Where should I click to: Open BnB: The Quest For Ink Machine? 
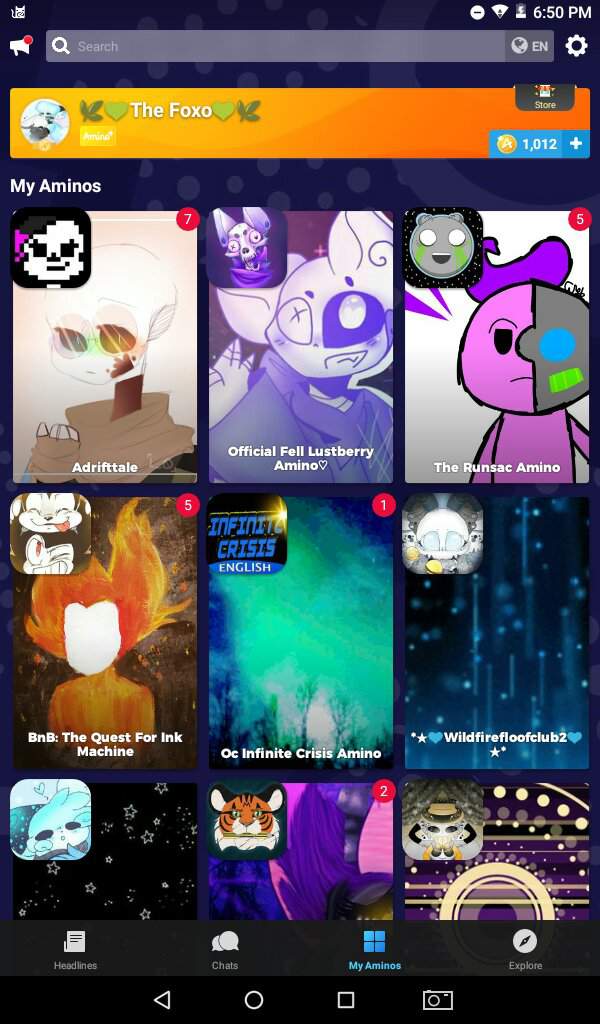(x=105, y=632)
